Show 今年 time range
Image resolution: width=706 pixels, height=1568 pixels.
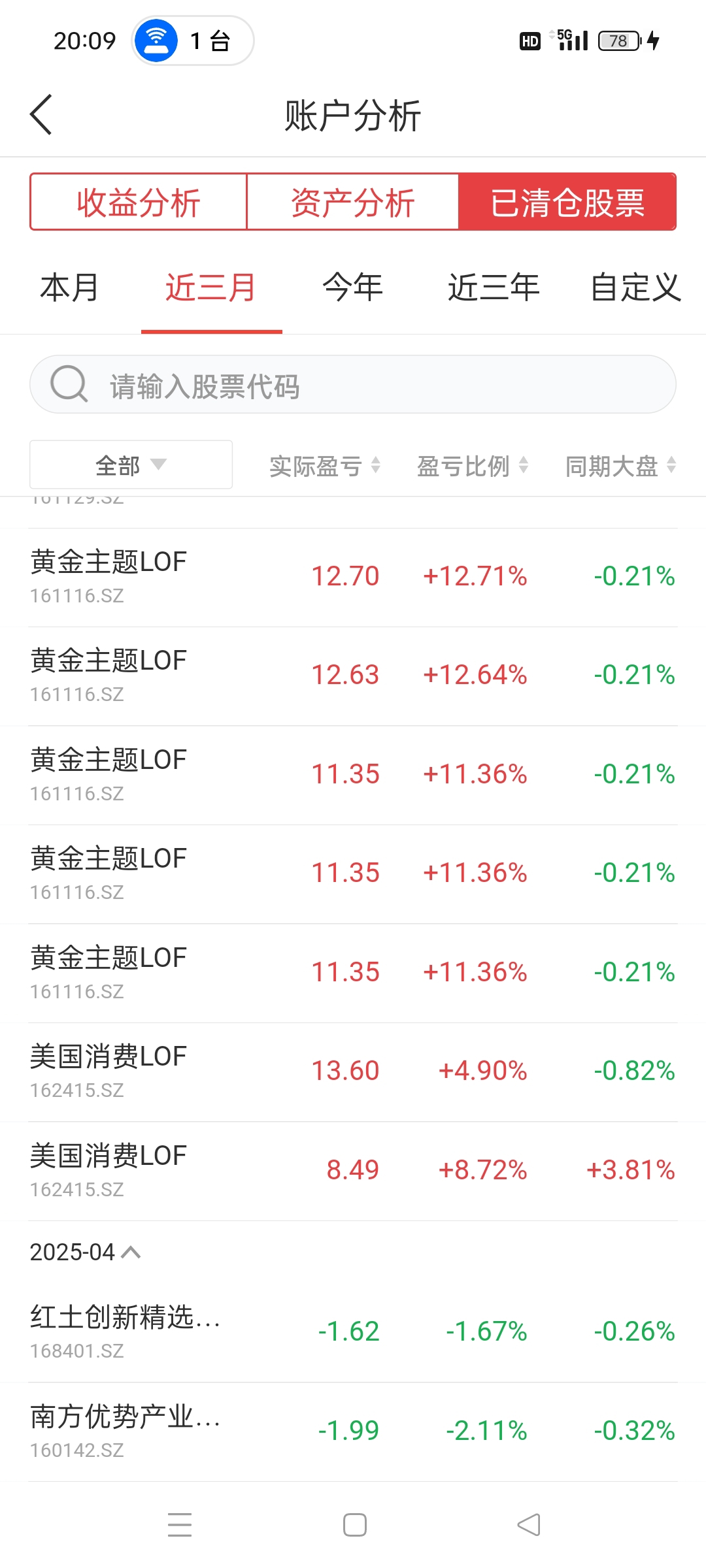coord(352,287)
